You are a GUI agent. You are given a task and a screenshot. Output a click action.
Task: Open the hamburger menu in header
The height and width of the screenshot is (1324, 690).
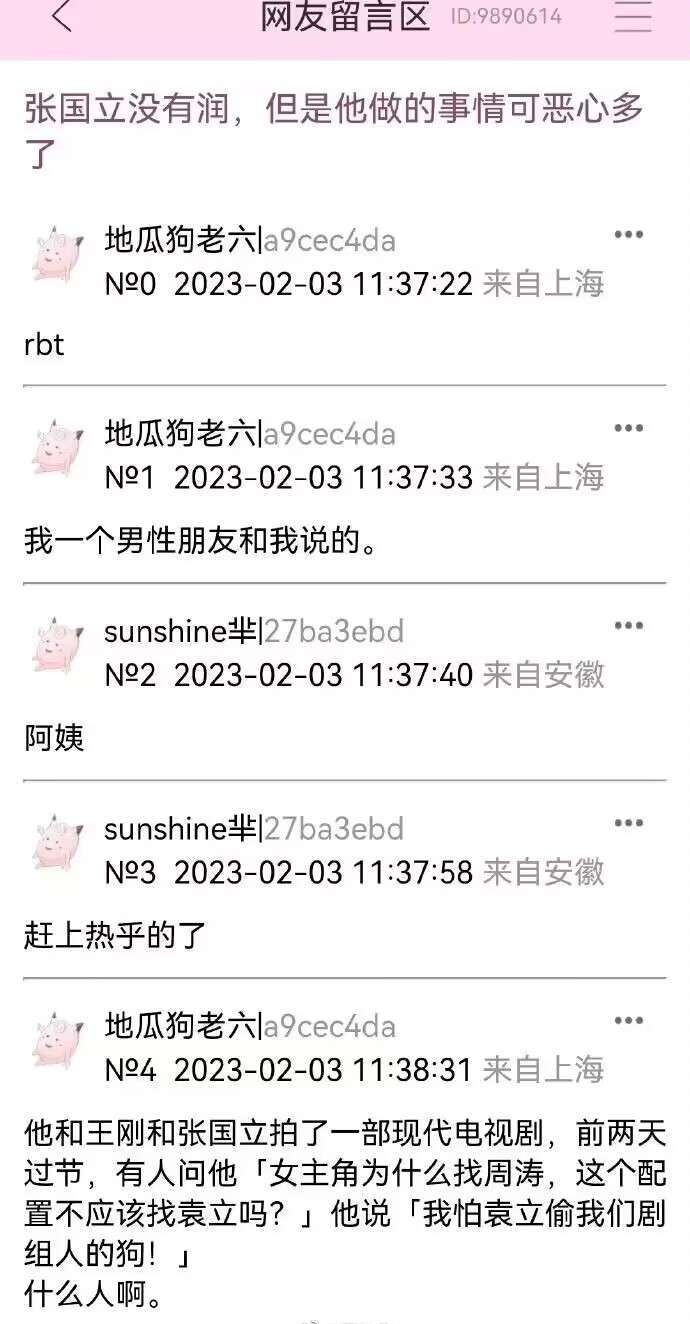[632, 17]
